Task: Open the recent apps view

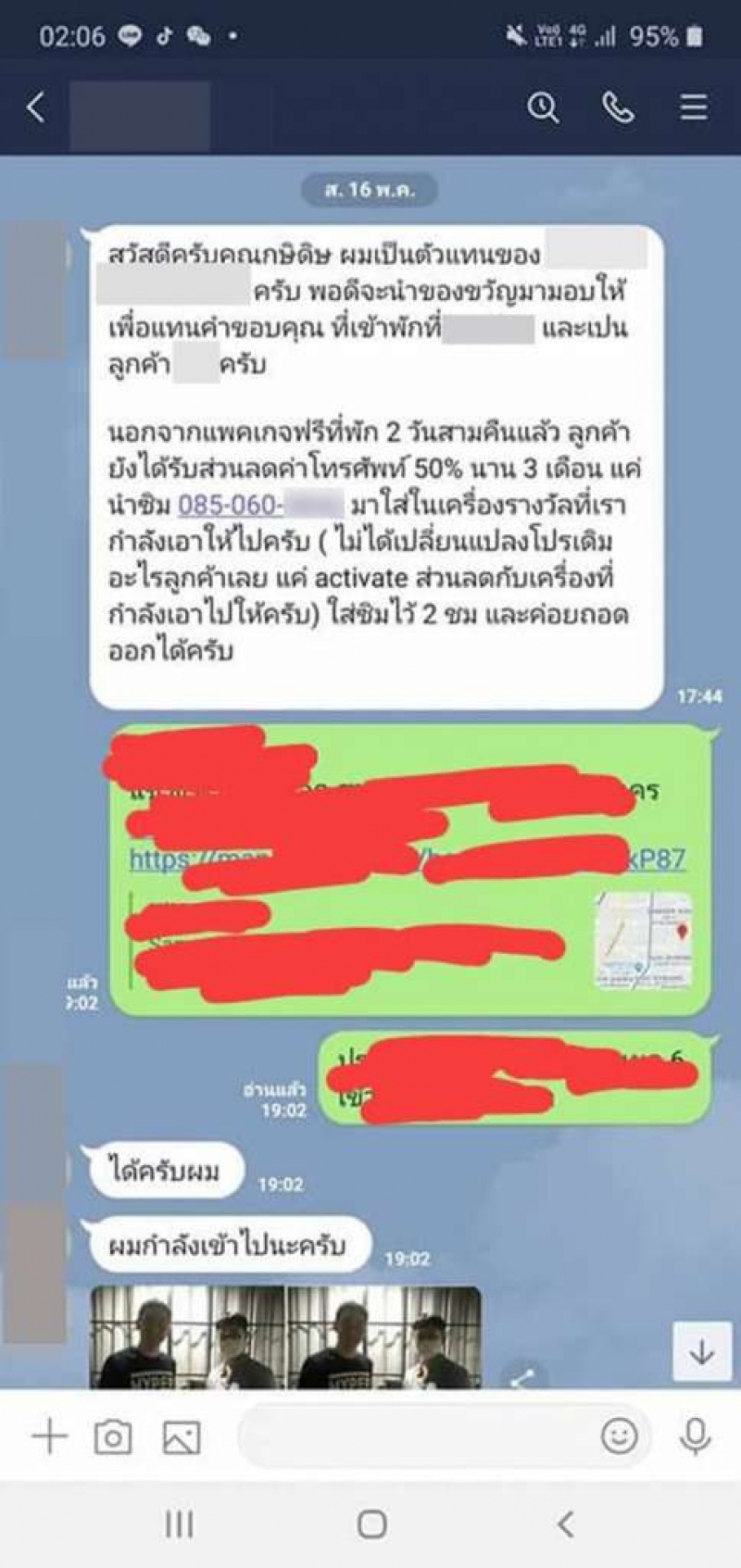Action: 178,1524
